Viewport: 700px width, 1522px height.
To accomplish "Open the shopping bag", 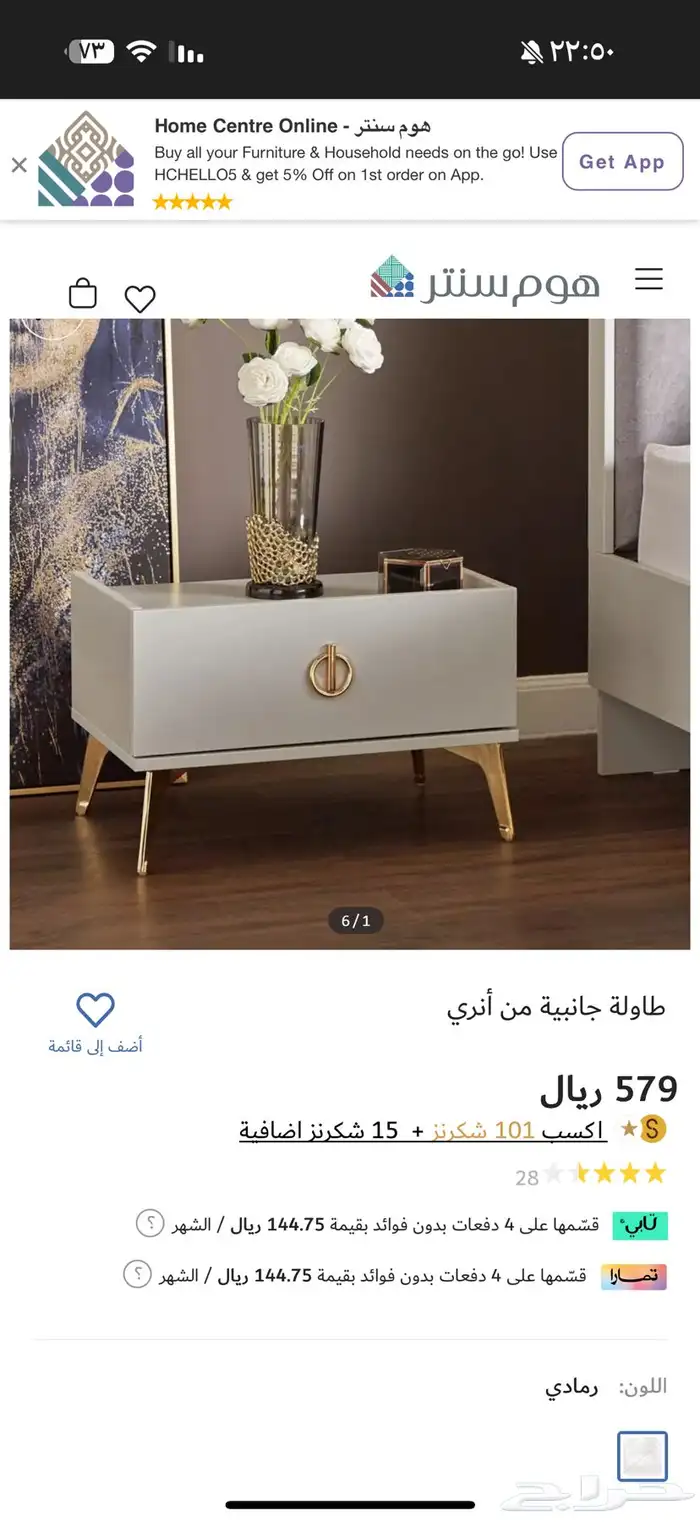I will pyautogui.click(x=83, y=294).
